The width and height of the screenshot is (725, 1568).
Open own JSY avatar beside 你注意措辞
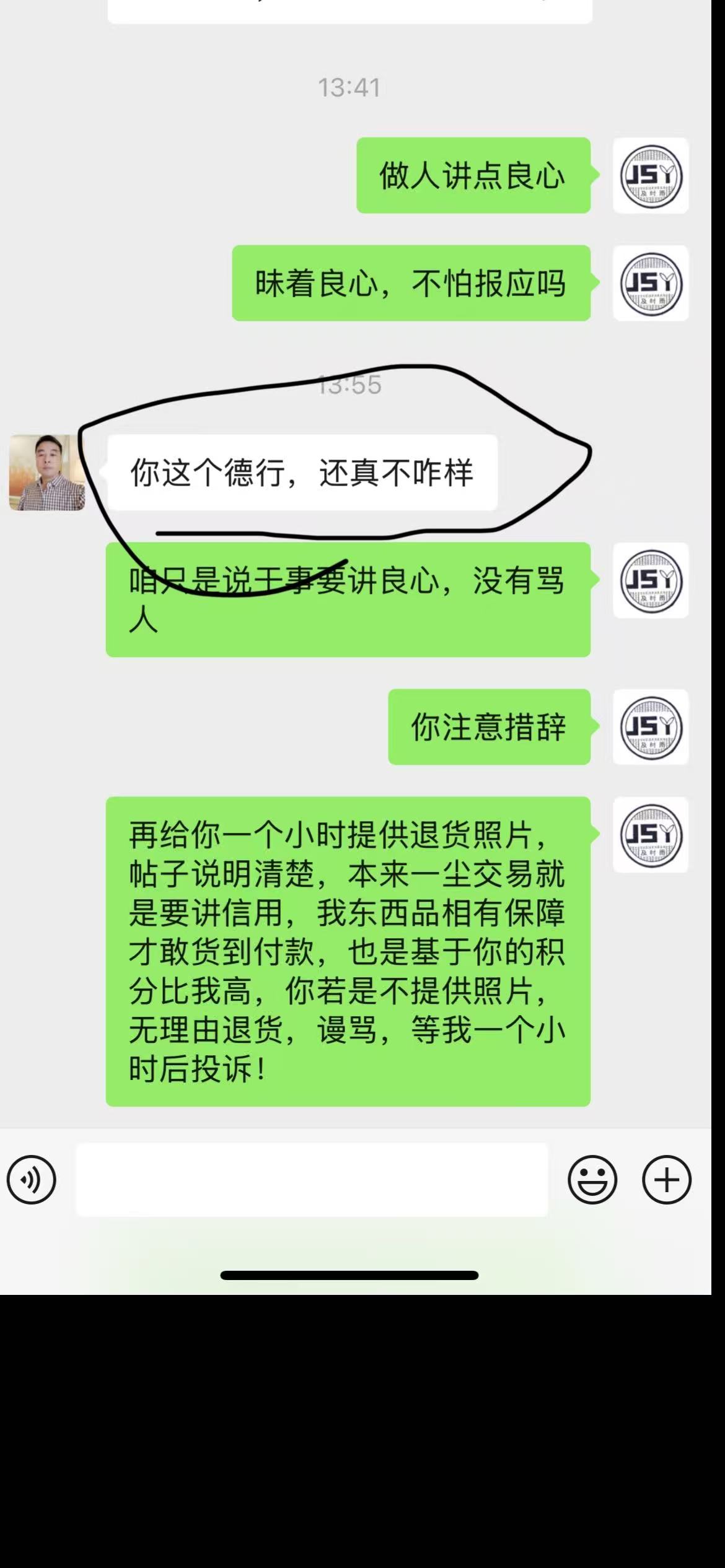click(651, 727)
